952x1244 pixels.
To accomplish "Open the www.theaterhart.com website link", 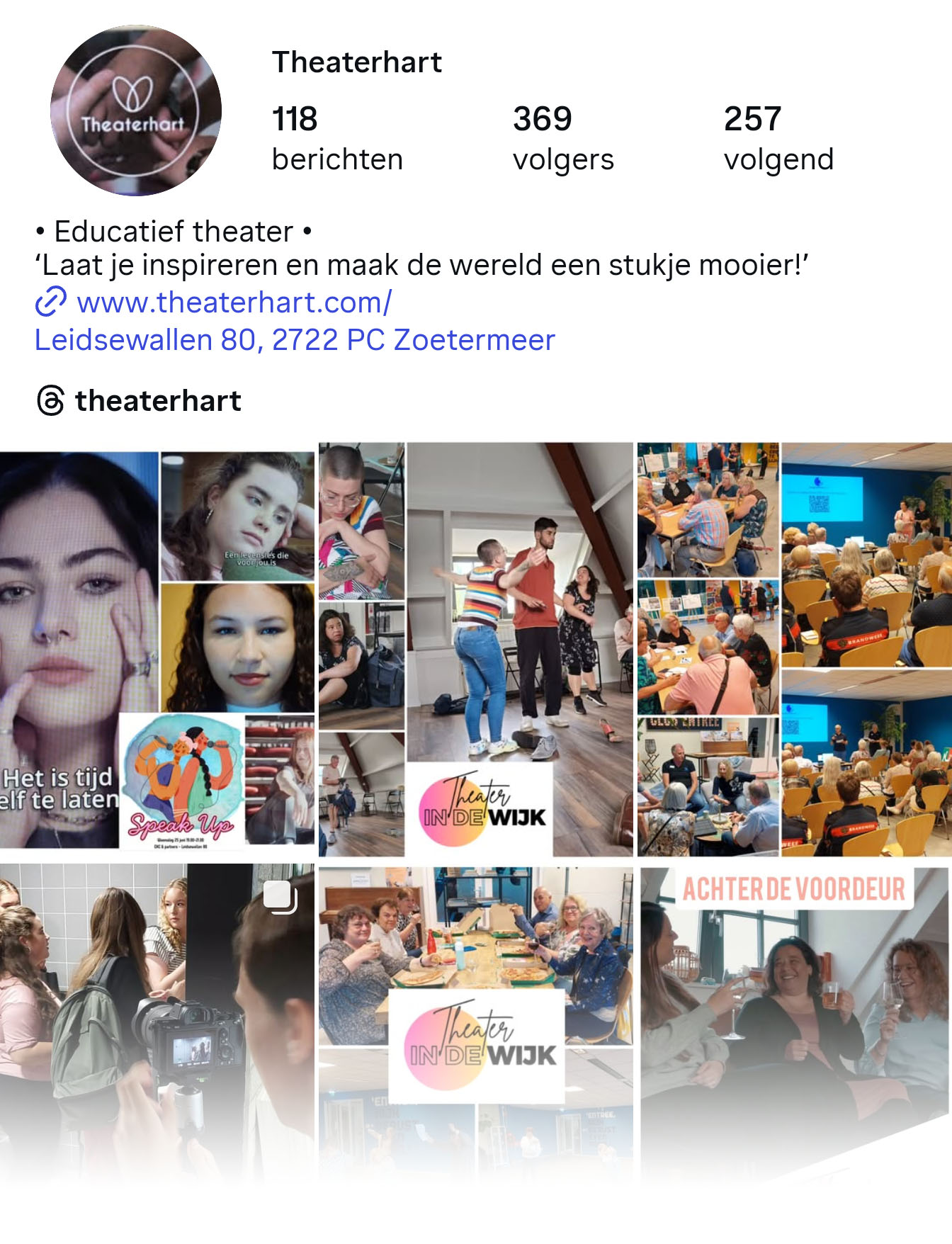I will pyautogui.click(x=234, y=302).
